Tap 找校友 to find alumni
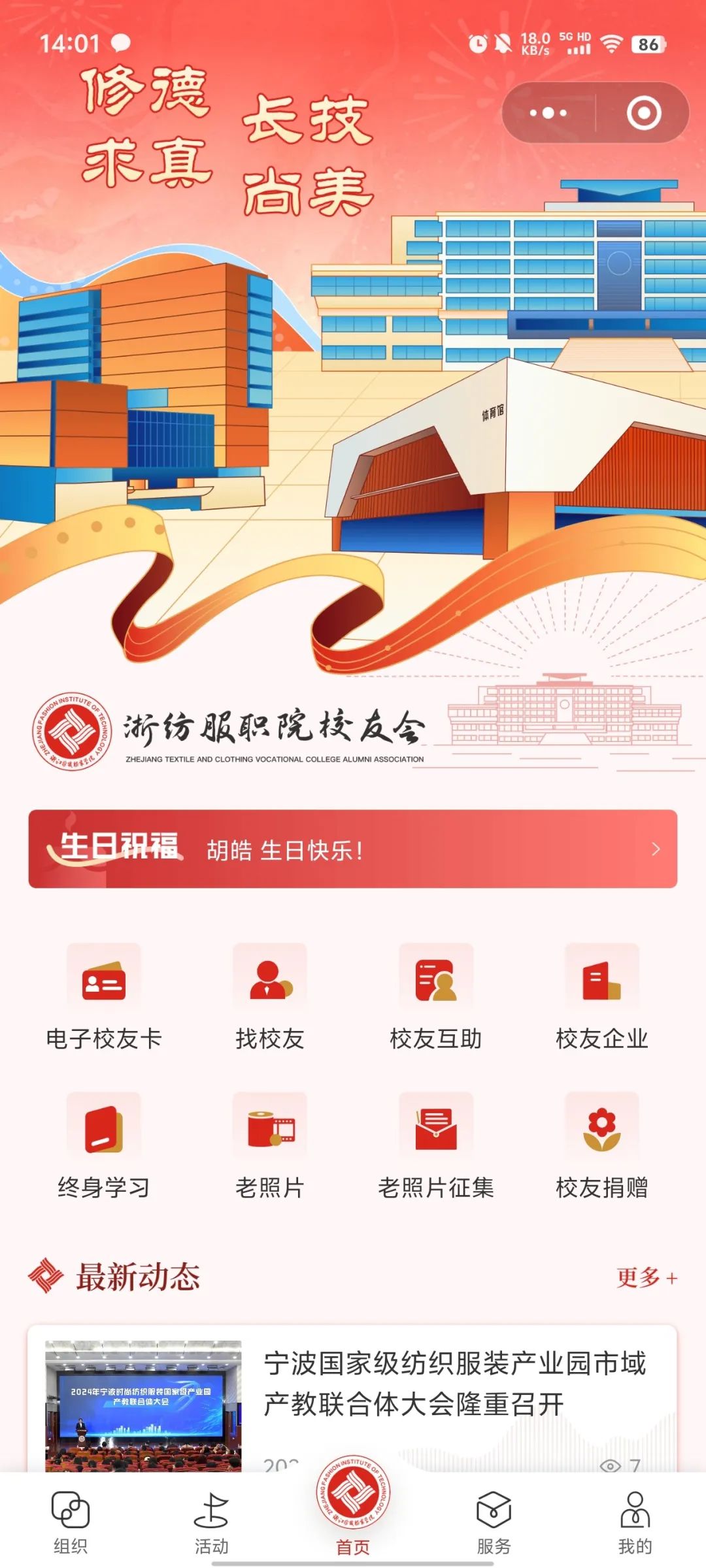Screen dimensions: 706x1568 click(270, 996)
